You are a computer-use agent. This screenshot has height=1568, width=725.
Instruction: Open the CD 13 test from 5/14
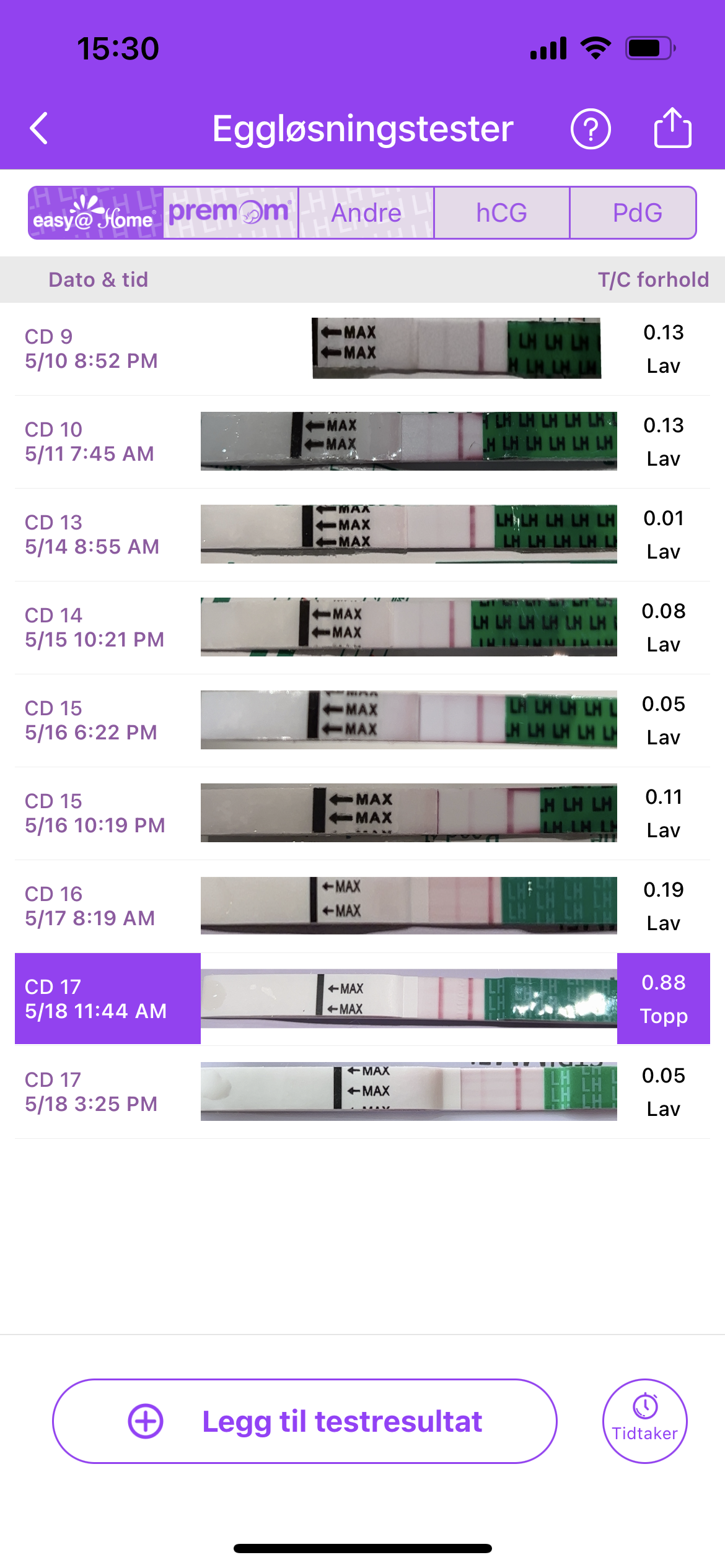click(362, 534)
